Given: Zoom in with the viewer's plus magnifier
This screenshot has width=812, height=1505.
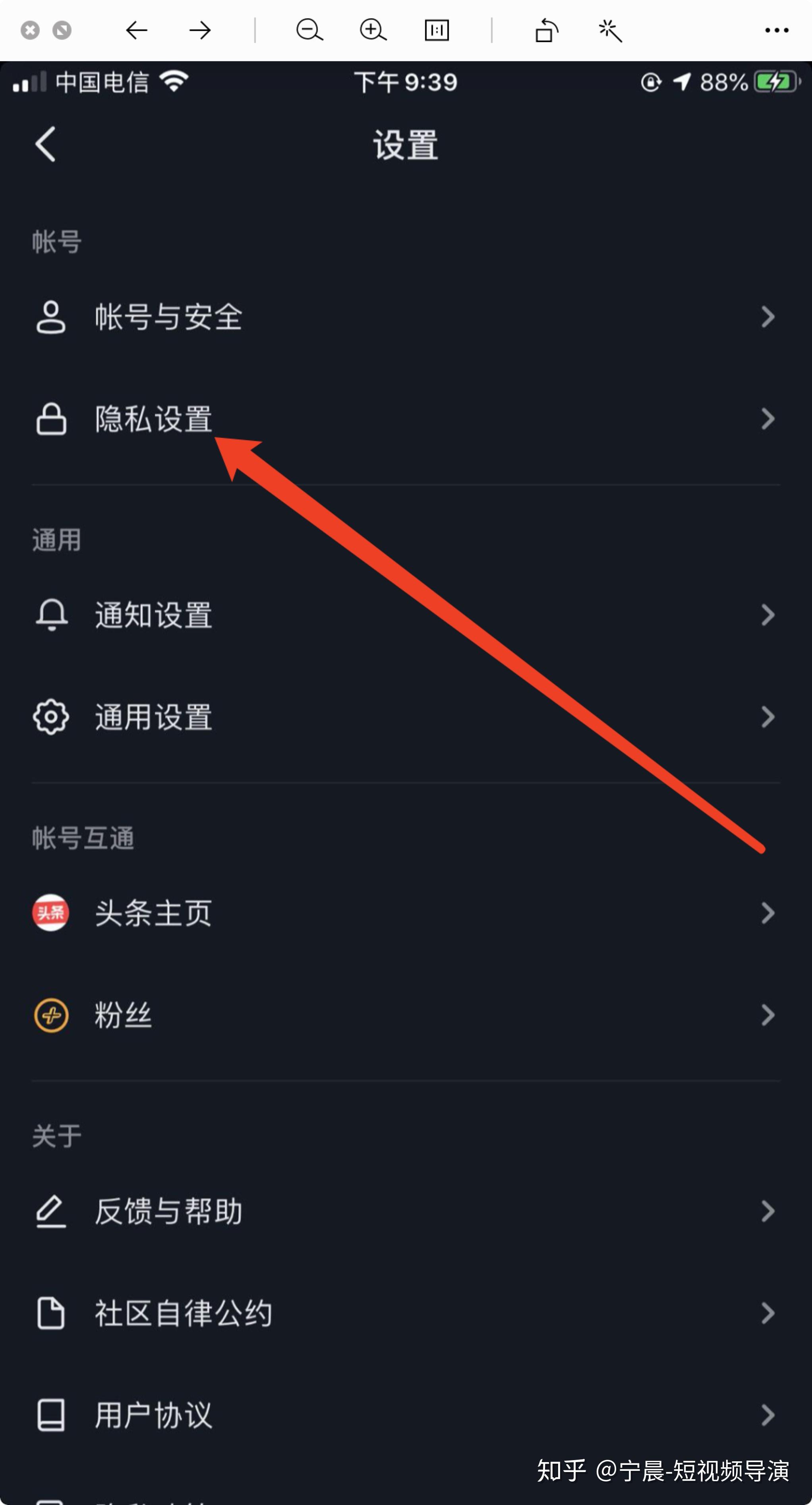Looking at the screenshot, I should coord(373,30).
